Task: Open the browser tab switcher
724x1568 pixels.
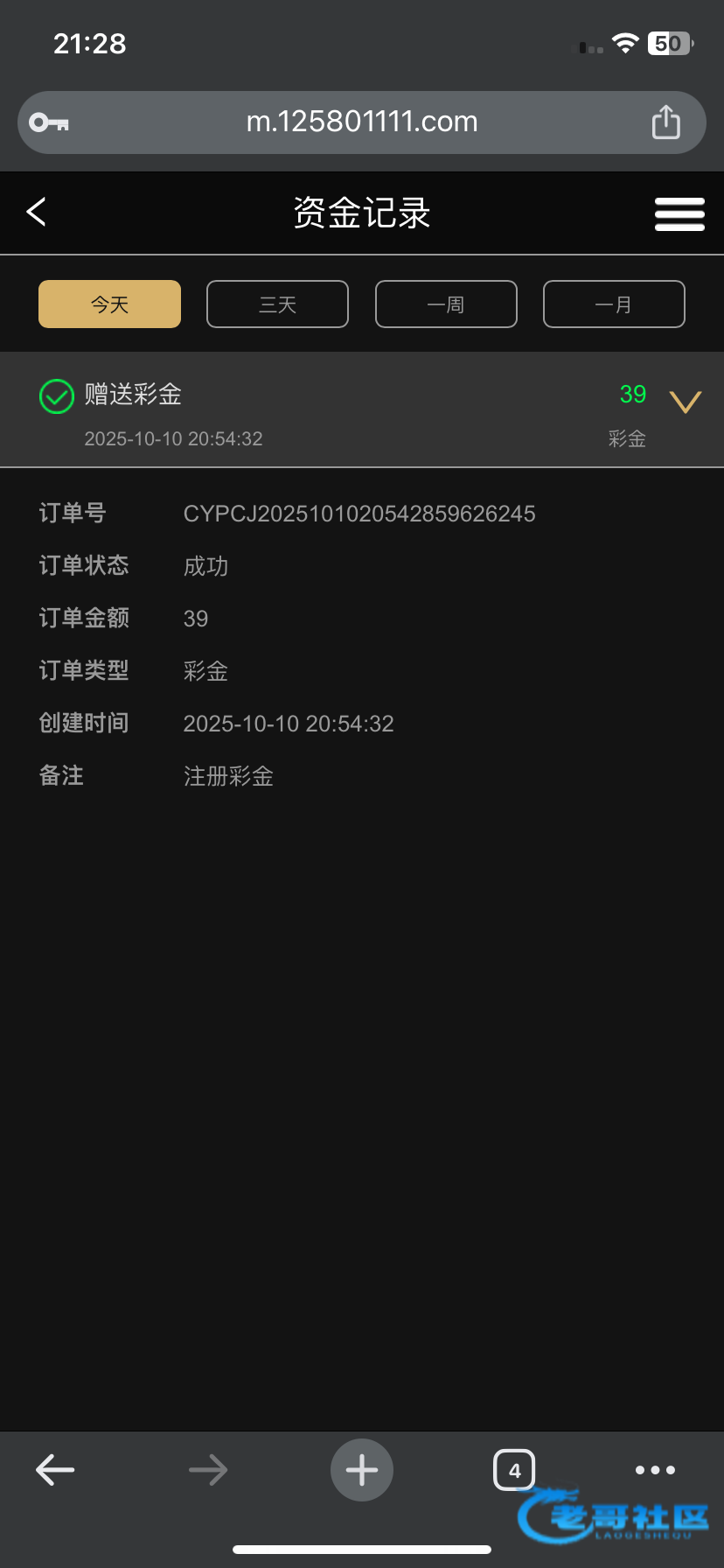Action: point(514,1470)
